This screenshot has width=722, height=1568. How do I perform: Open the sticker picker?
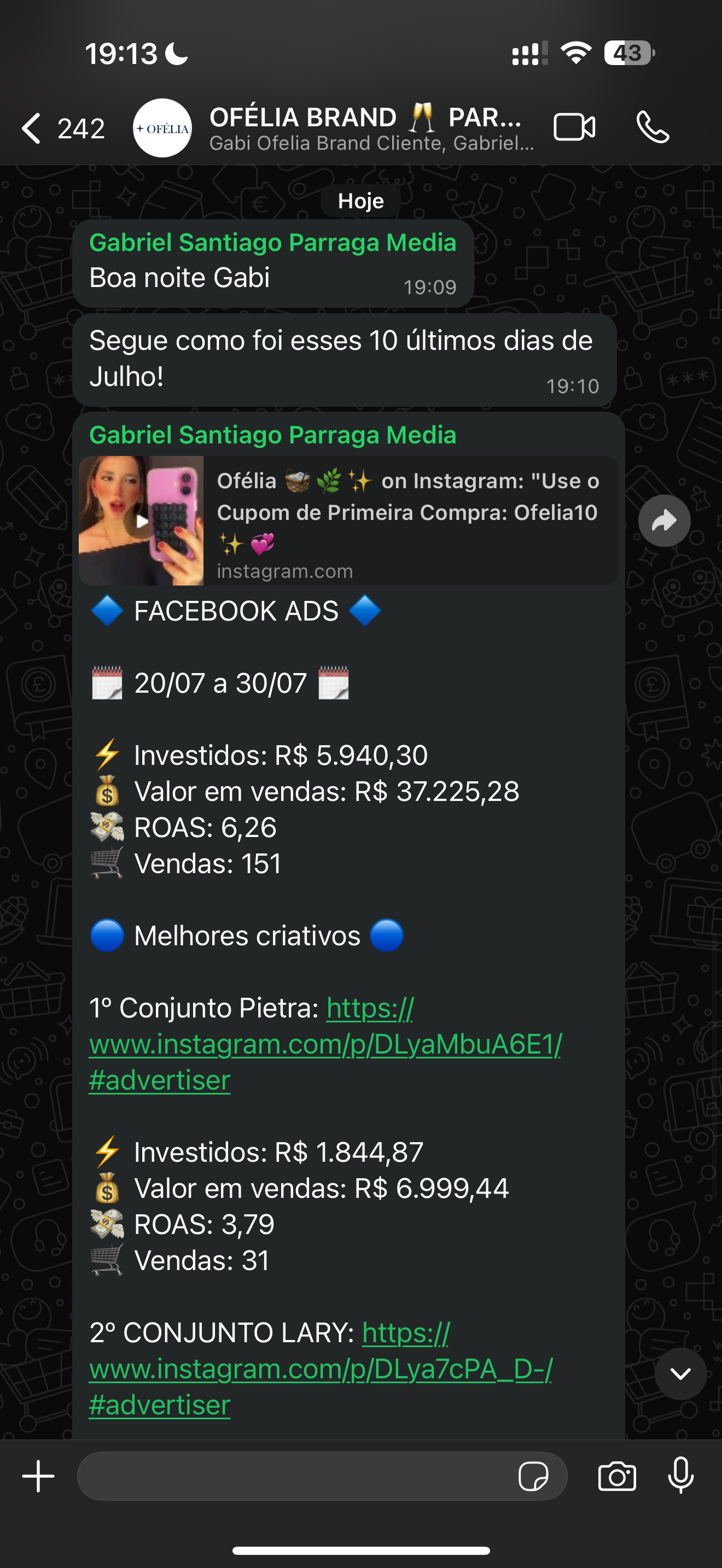point(533,1477)
